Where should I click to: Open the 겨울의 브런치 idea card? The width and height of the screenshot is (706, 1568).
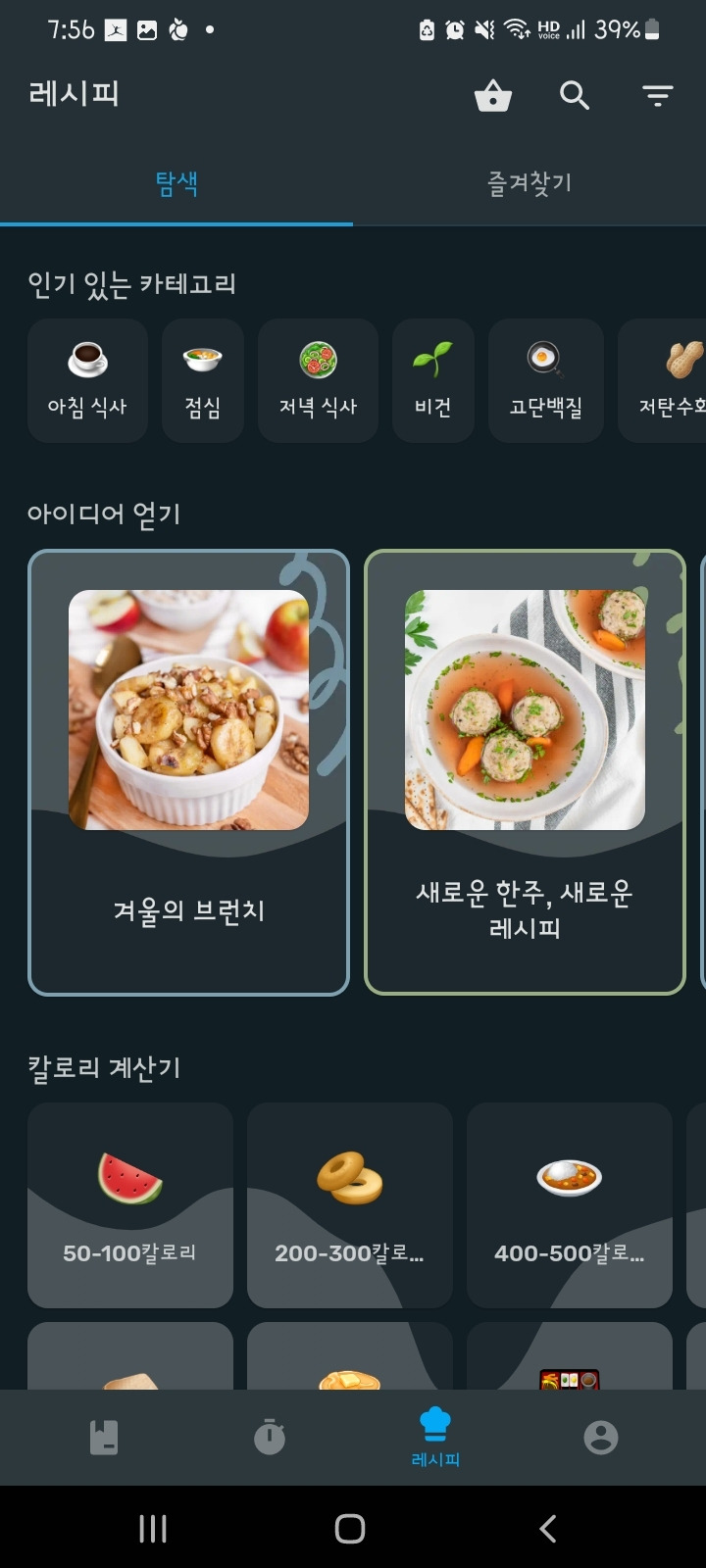pyautogui.click(x=188, y=771)
